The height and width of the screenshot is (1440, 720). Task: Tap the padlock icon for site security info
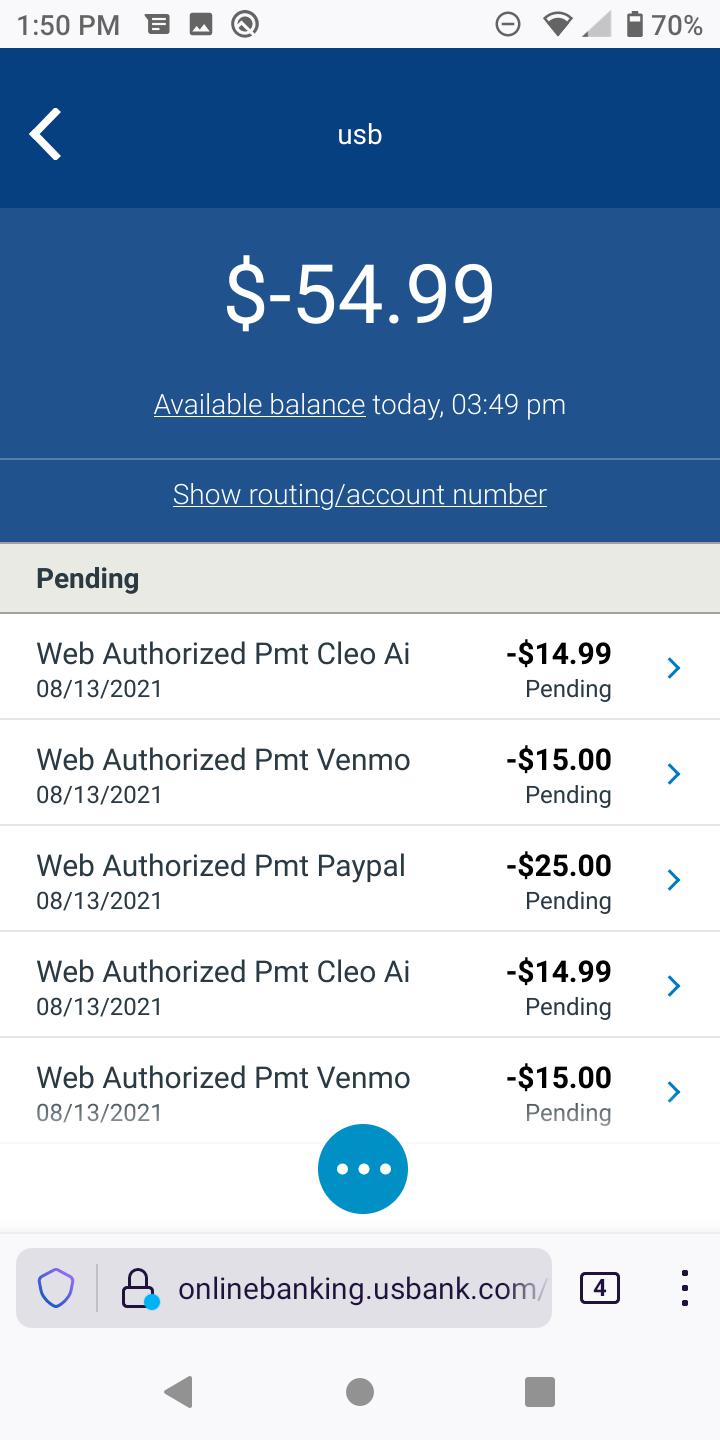click(139, 1286)
